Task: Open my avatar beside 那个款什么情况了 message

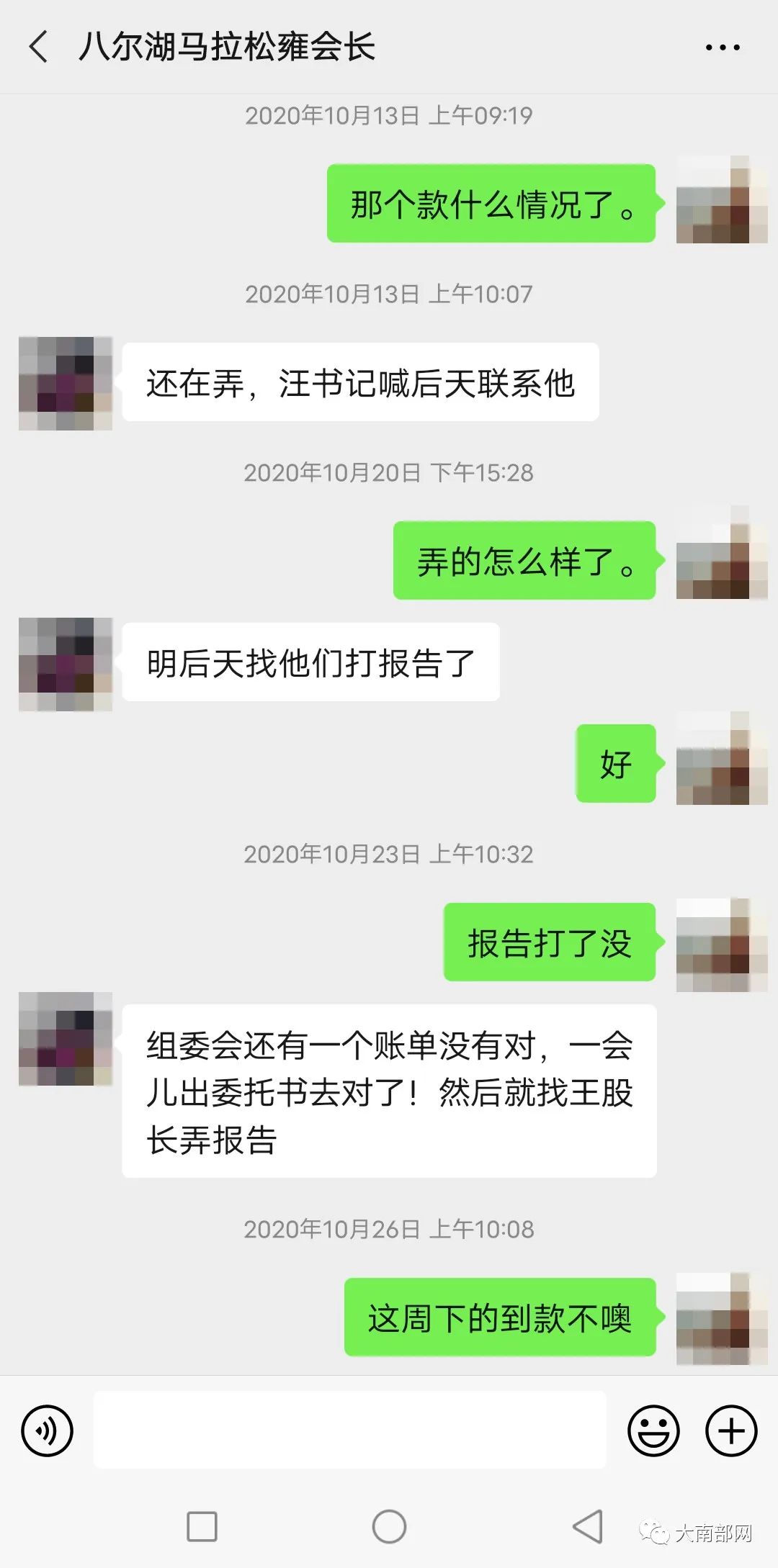Action: point(722,200)
